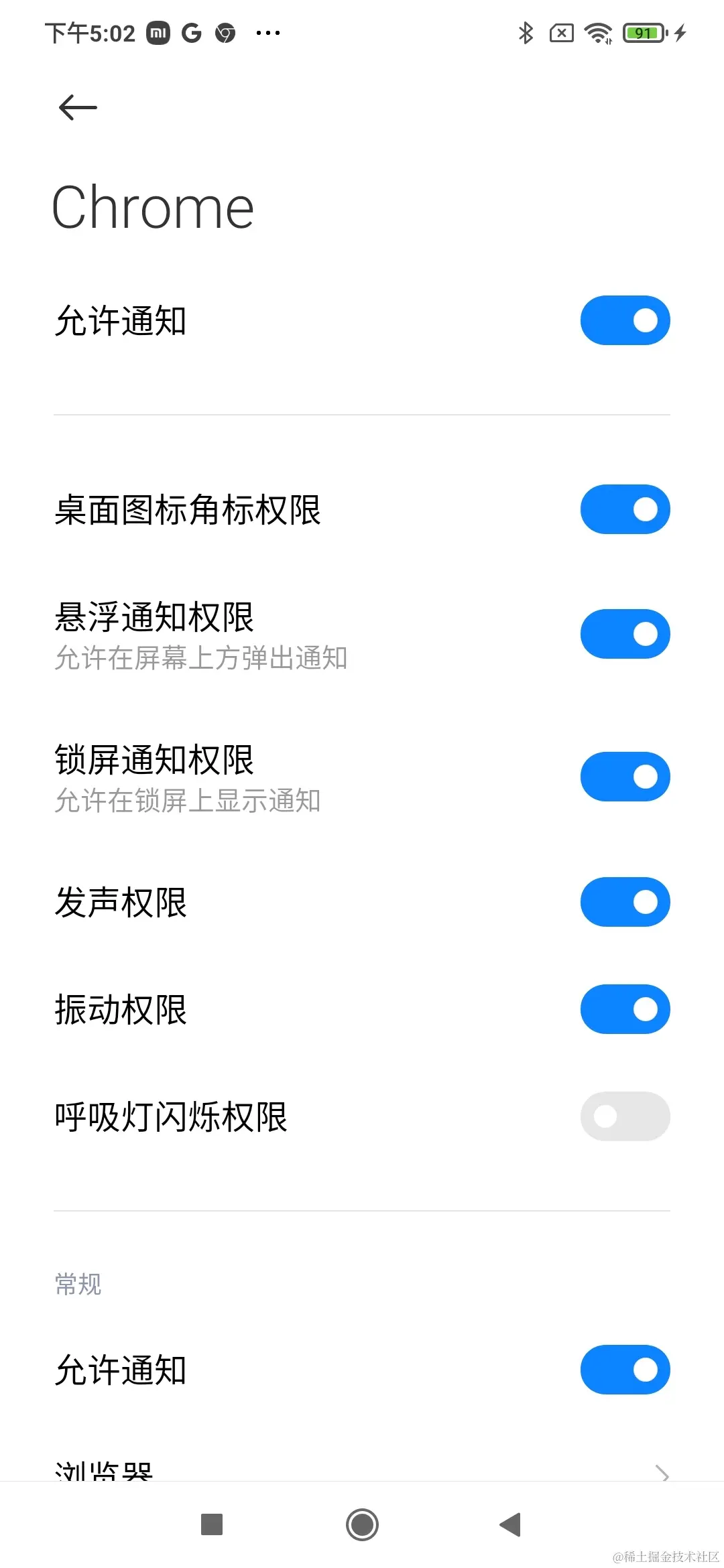Enable 呼吸灯闪烁权限 switch
Image resolution: width=724 pixels, height=1568 pixels.
[625, 1116]
